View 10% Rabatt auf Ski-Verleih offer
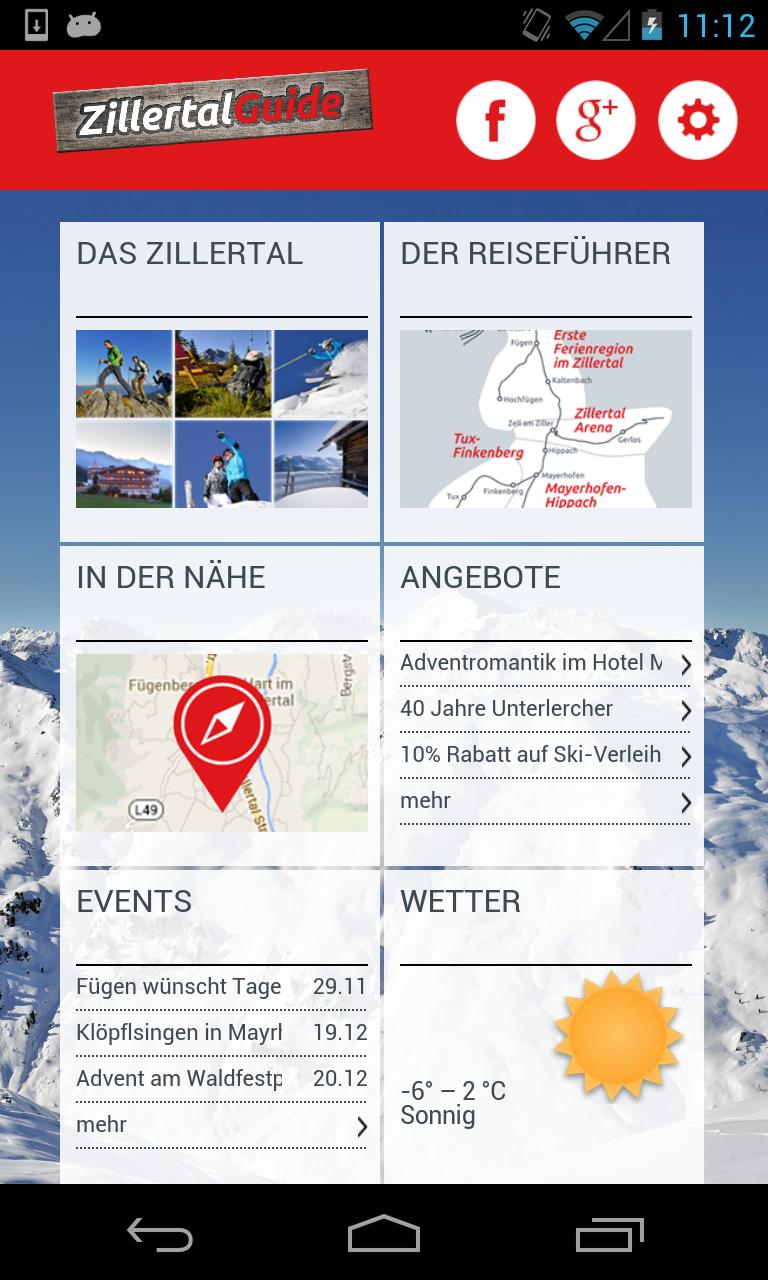Viewport: 768px width, 1280px height. (545, 755)
